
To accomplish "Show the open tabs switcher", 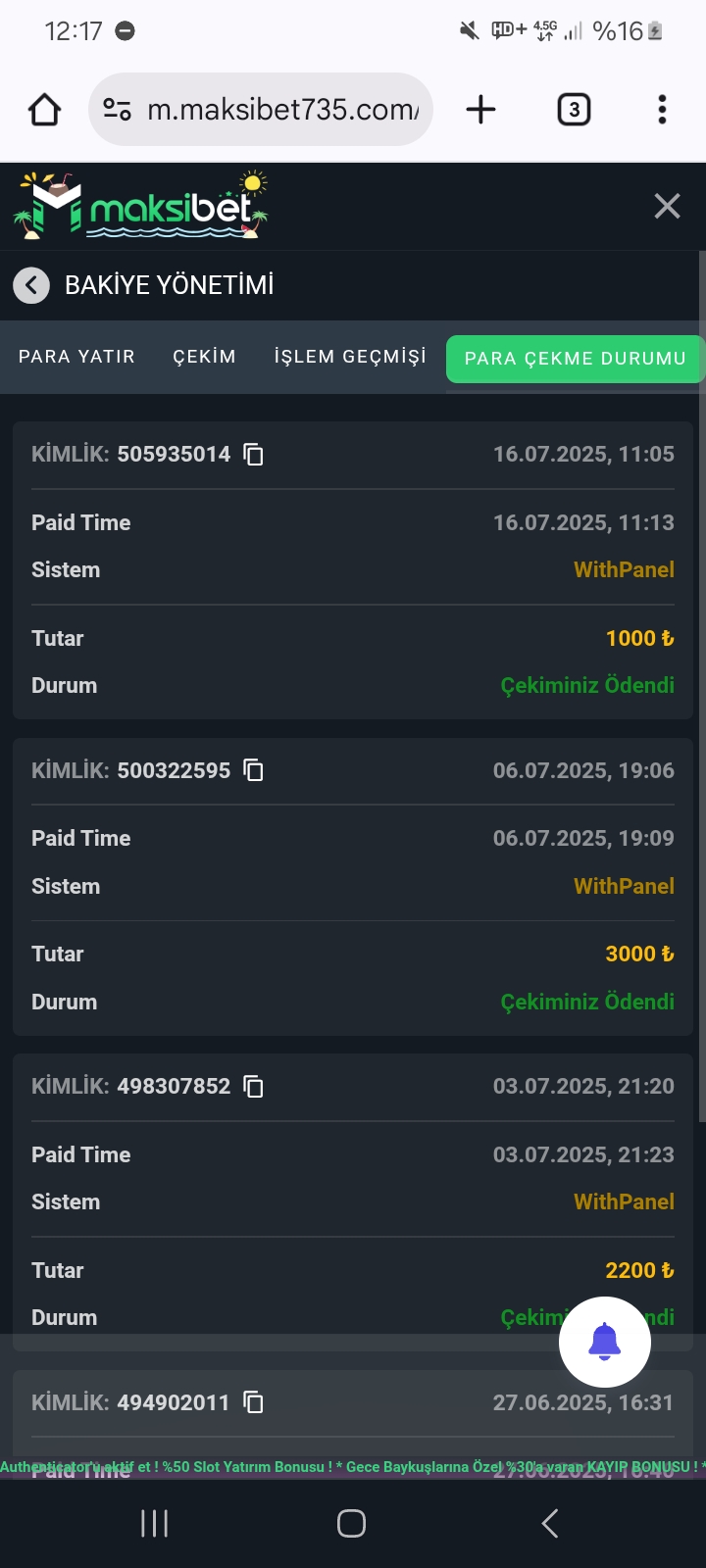I will (574, 110).
